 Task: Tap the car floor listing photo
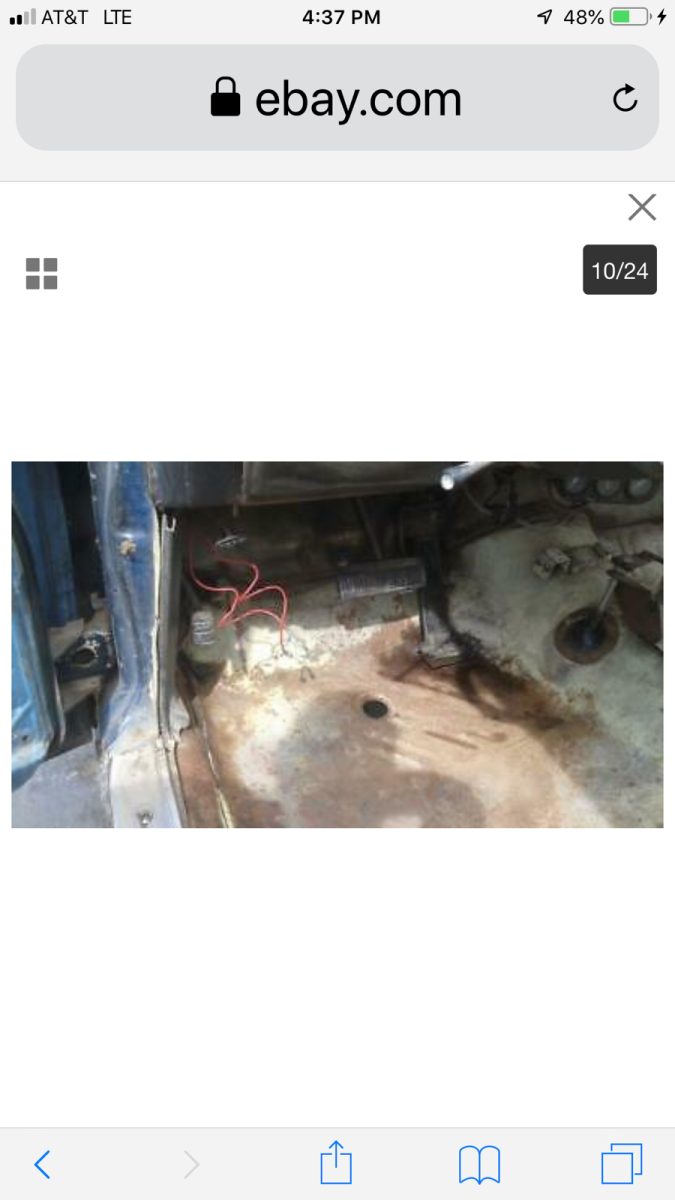[337, 644]
